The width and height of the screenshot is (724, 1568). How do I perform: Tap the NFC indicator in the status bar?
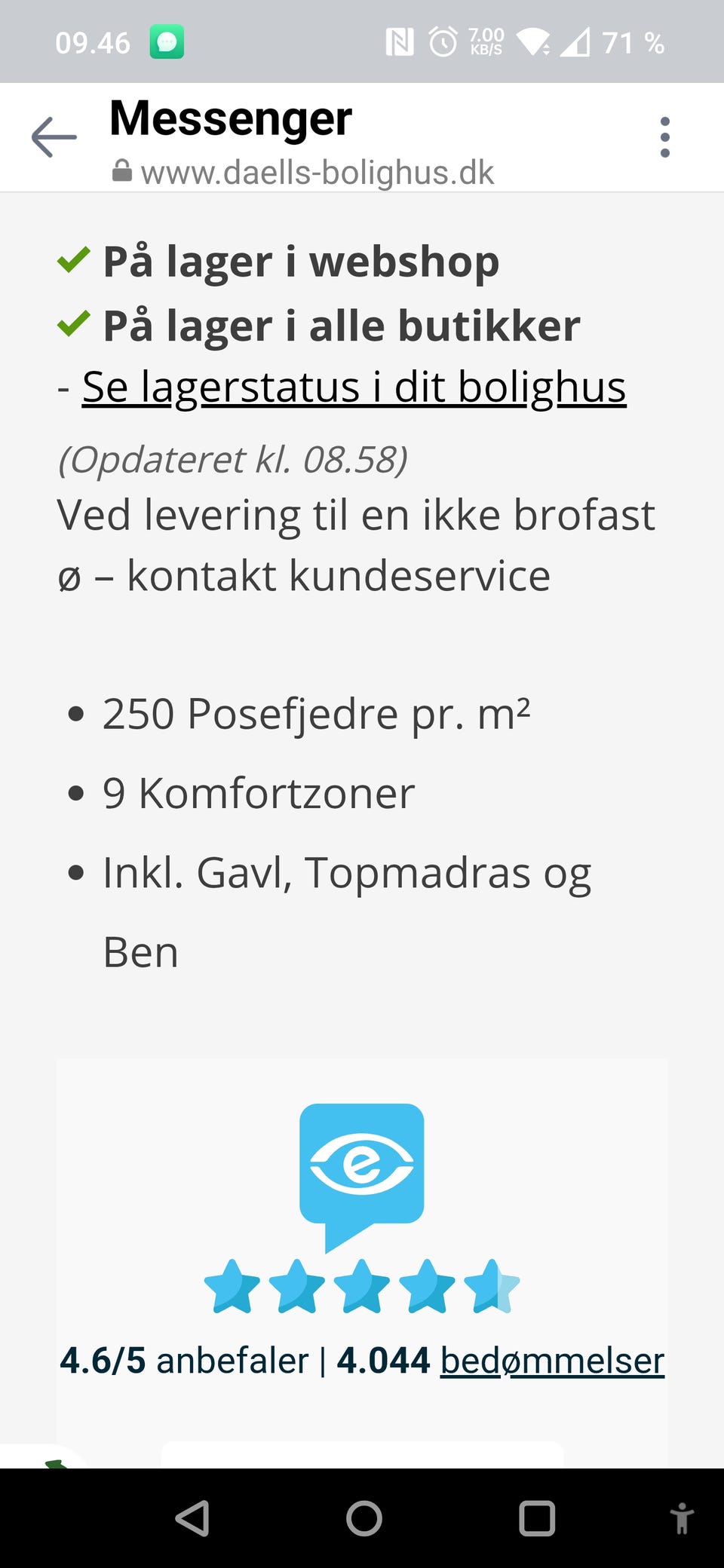pos(399,42)
